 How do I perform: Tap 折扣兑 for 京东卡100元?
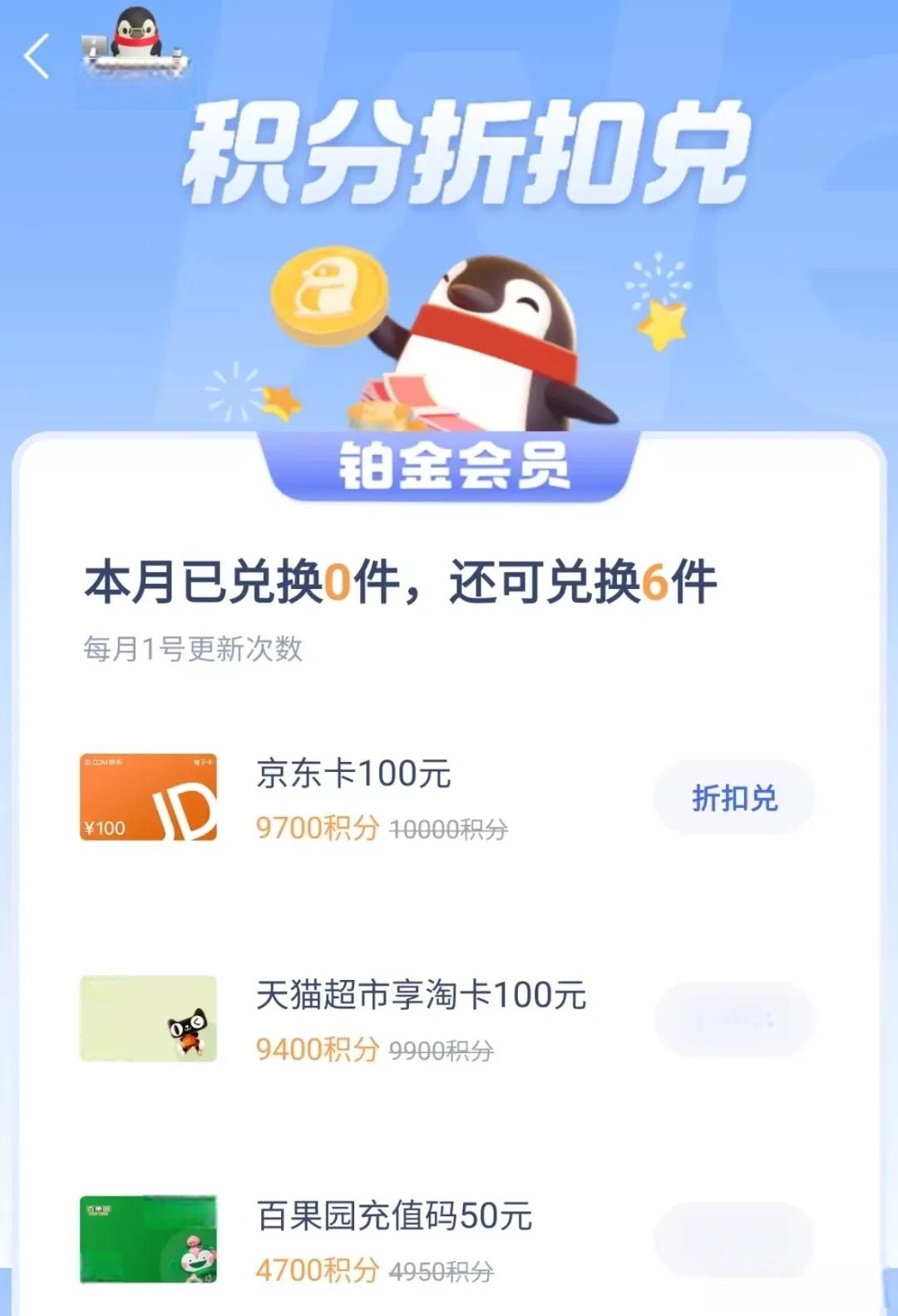pyautogui.click(x=734, y=798)
